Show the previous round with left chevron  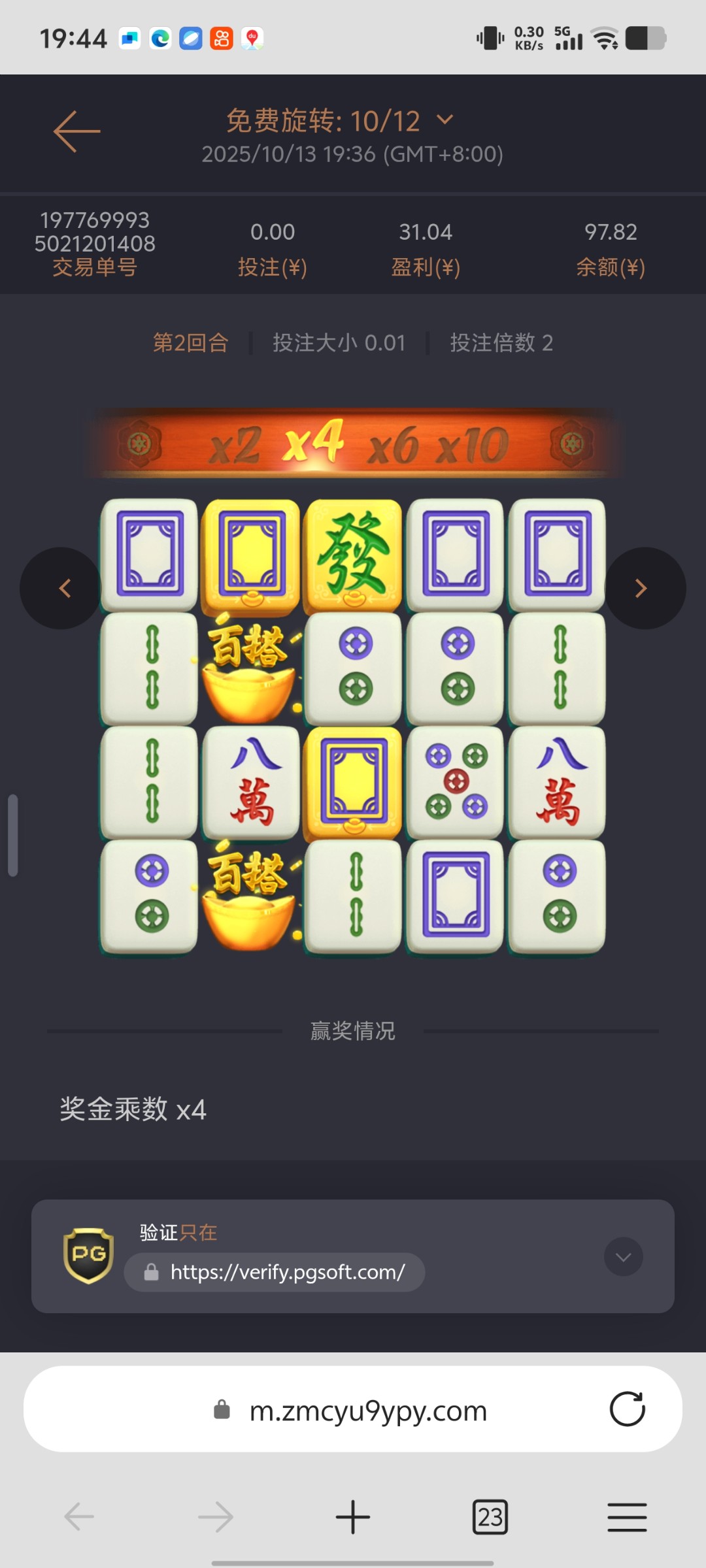pos(62,588)
